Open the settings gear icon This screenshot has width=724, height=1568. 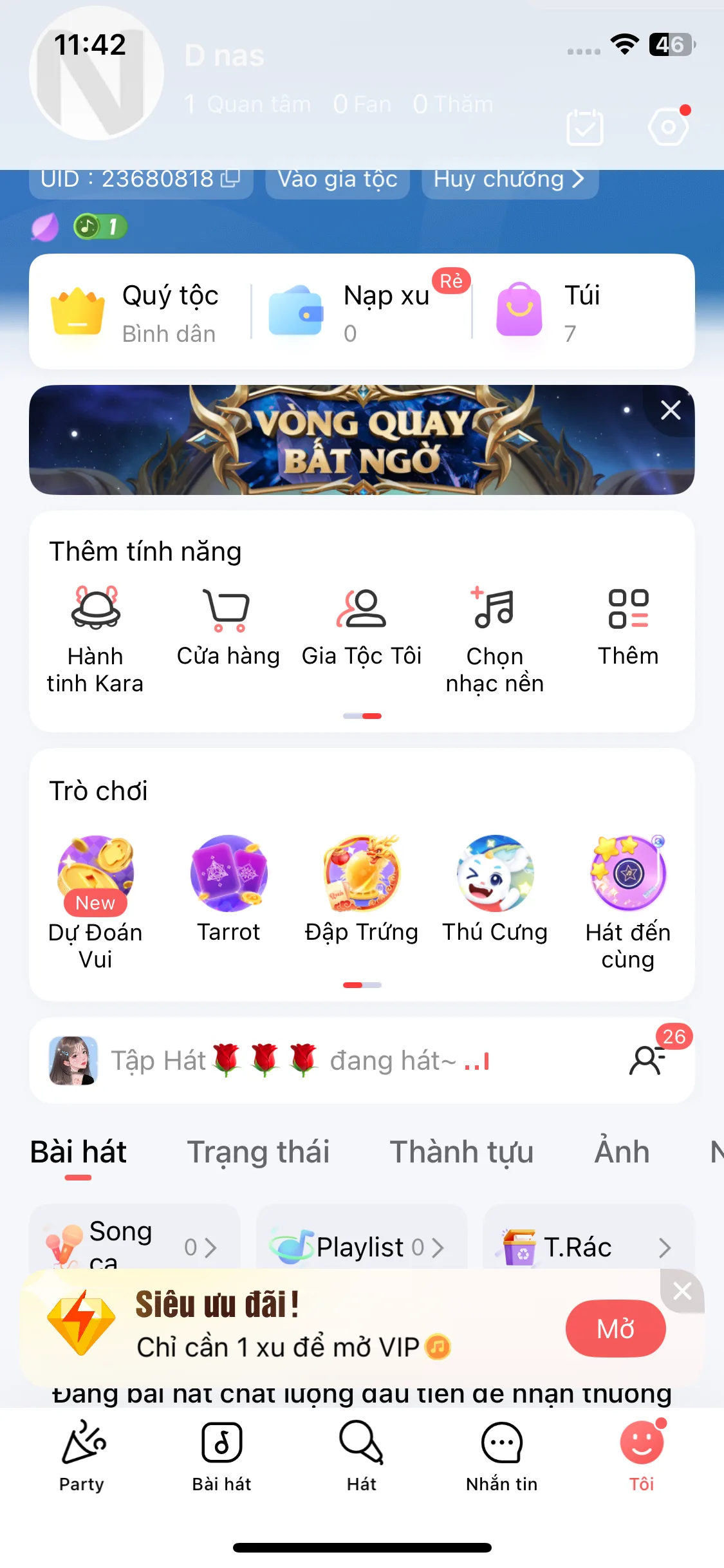click(x=668, y=127)
